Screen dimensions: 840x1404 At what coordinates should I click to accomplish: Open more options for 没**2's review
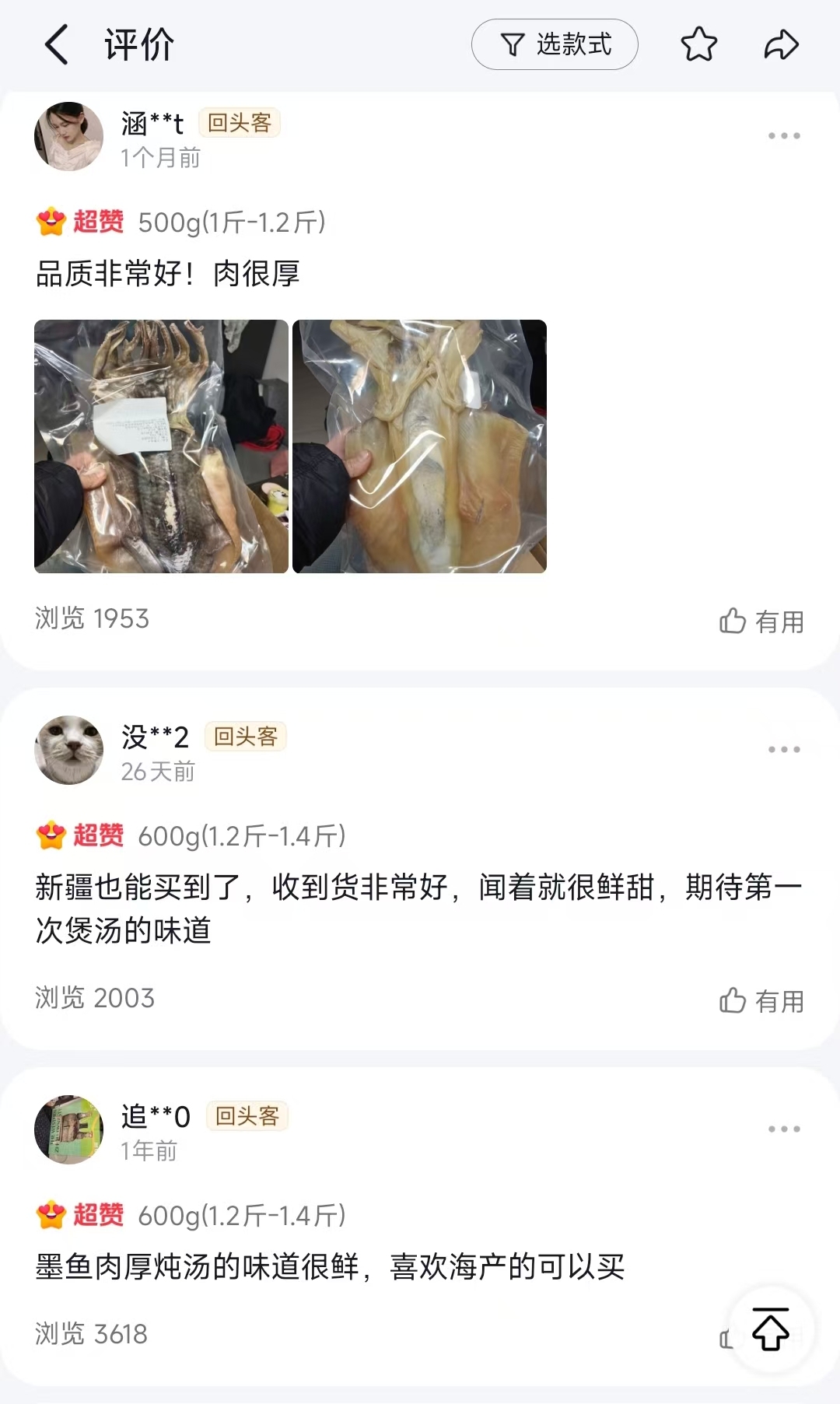783,750
